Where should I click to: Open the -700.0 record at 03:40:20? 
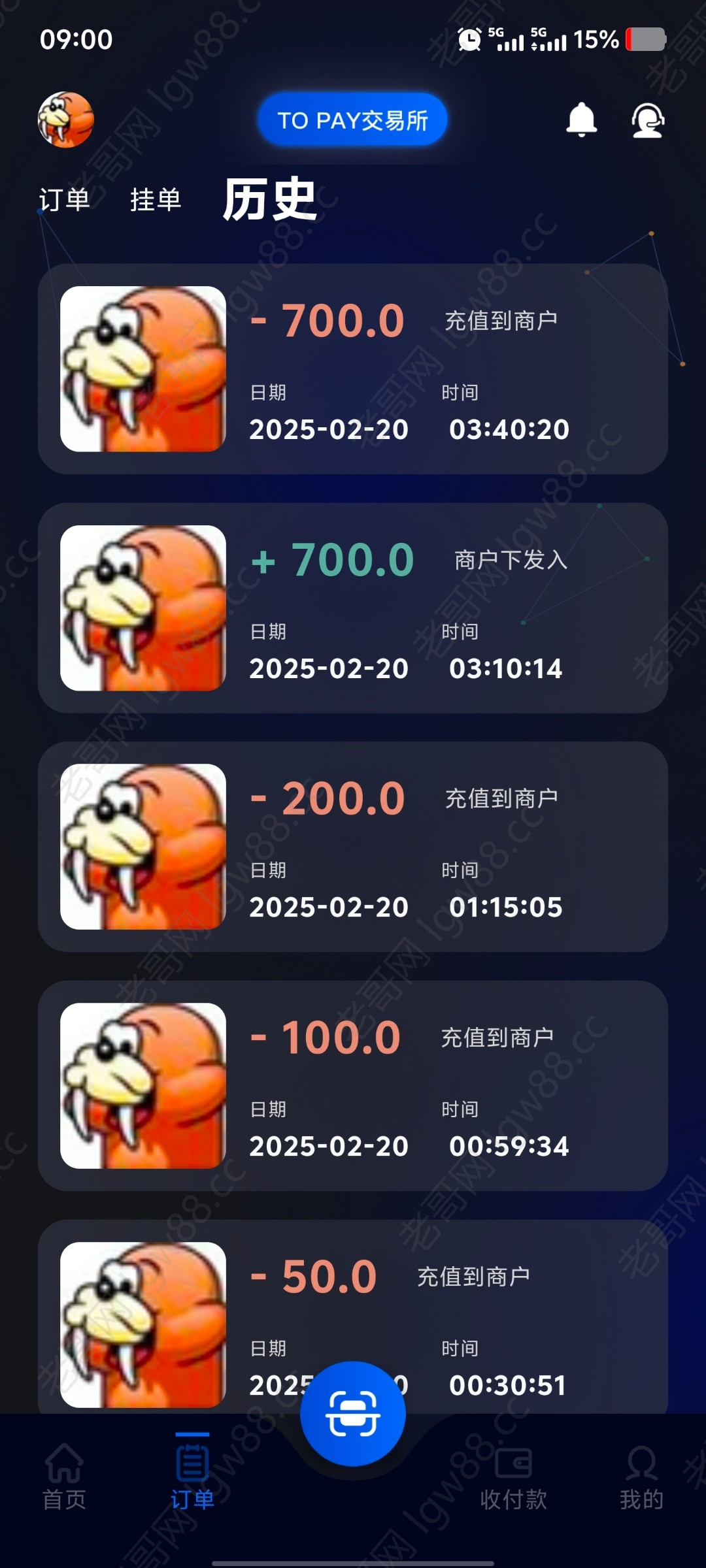[353, 369]
